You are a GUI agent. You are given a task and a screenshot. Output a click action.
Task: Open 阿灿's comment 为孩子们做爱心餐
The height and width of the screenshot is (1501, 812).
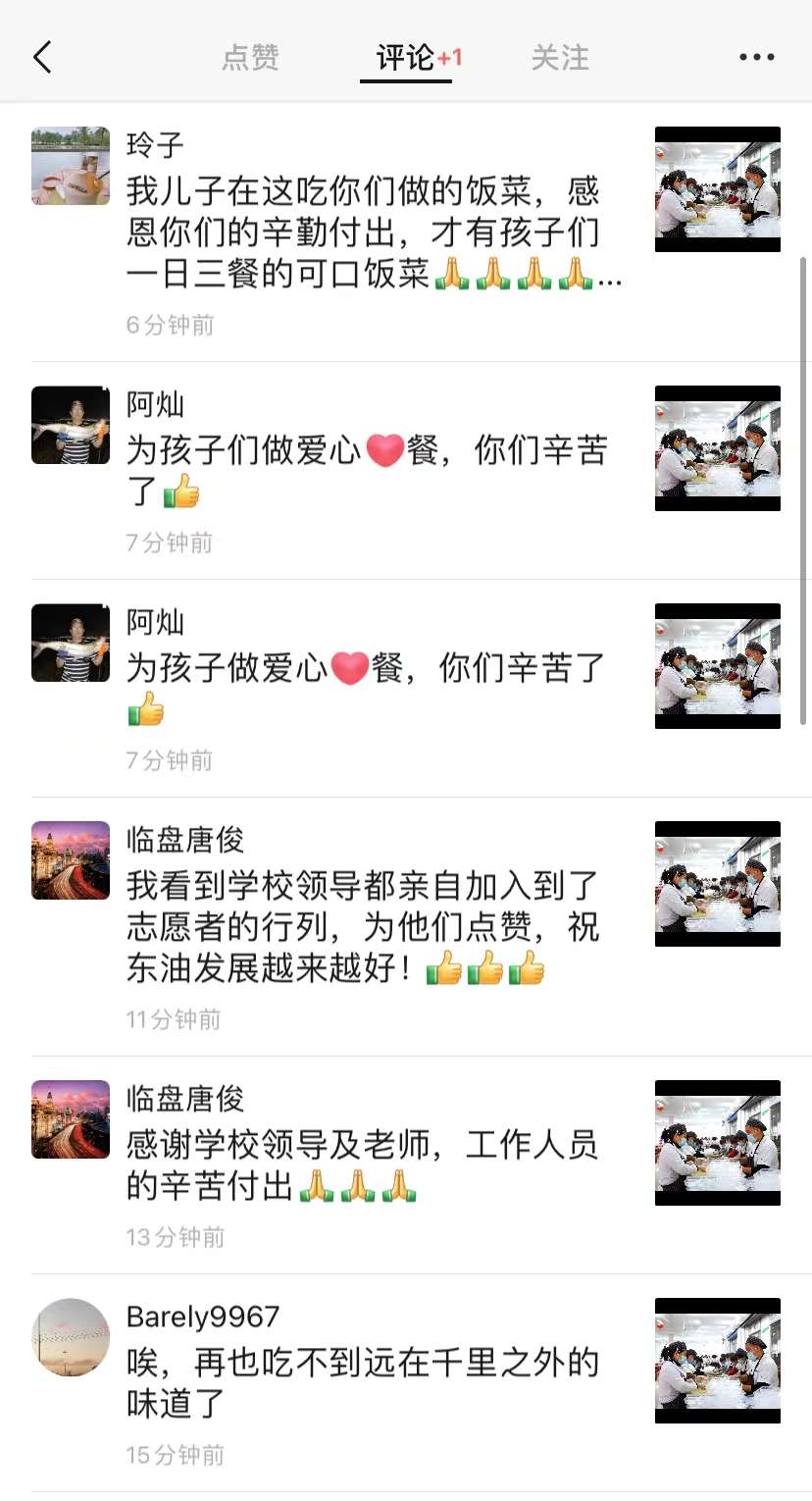tap(367, 471)
